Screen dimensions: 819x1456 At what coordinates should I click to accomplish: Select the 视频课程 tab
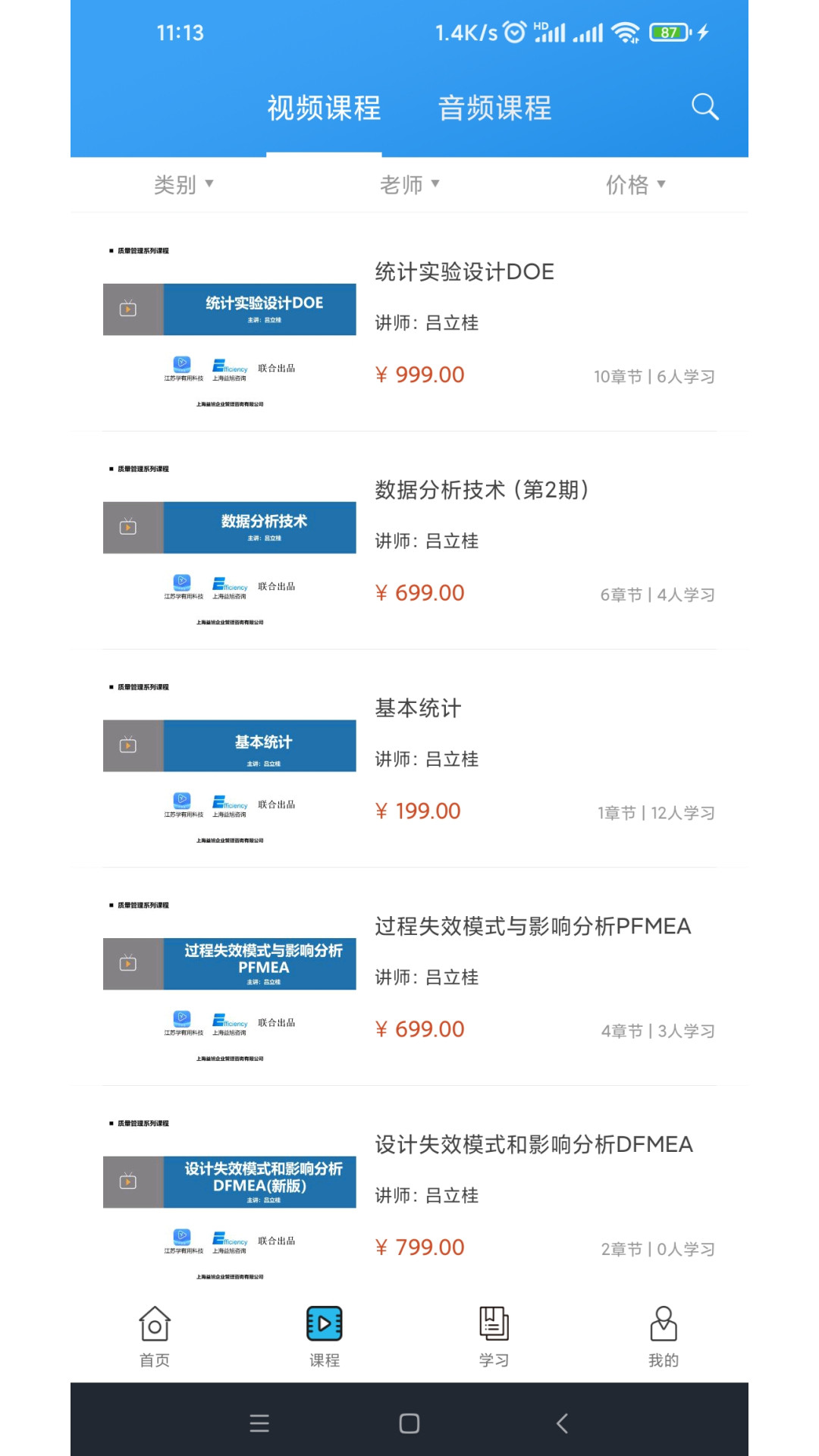point(324,107)
